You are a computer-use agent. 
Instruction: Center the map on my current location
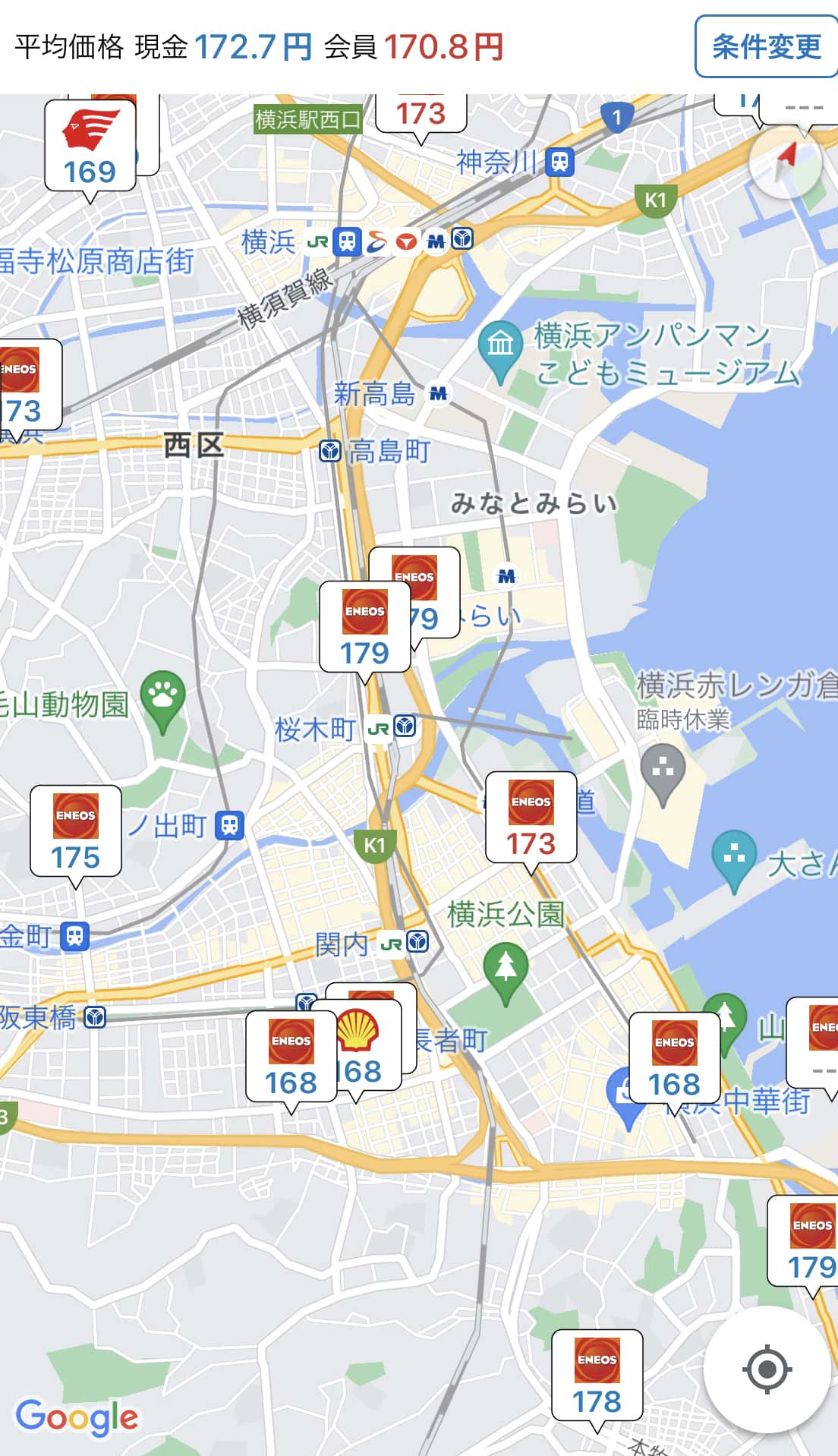(766, 1369)
